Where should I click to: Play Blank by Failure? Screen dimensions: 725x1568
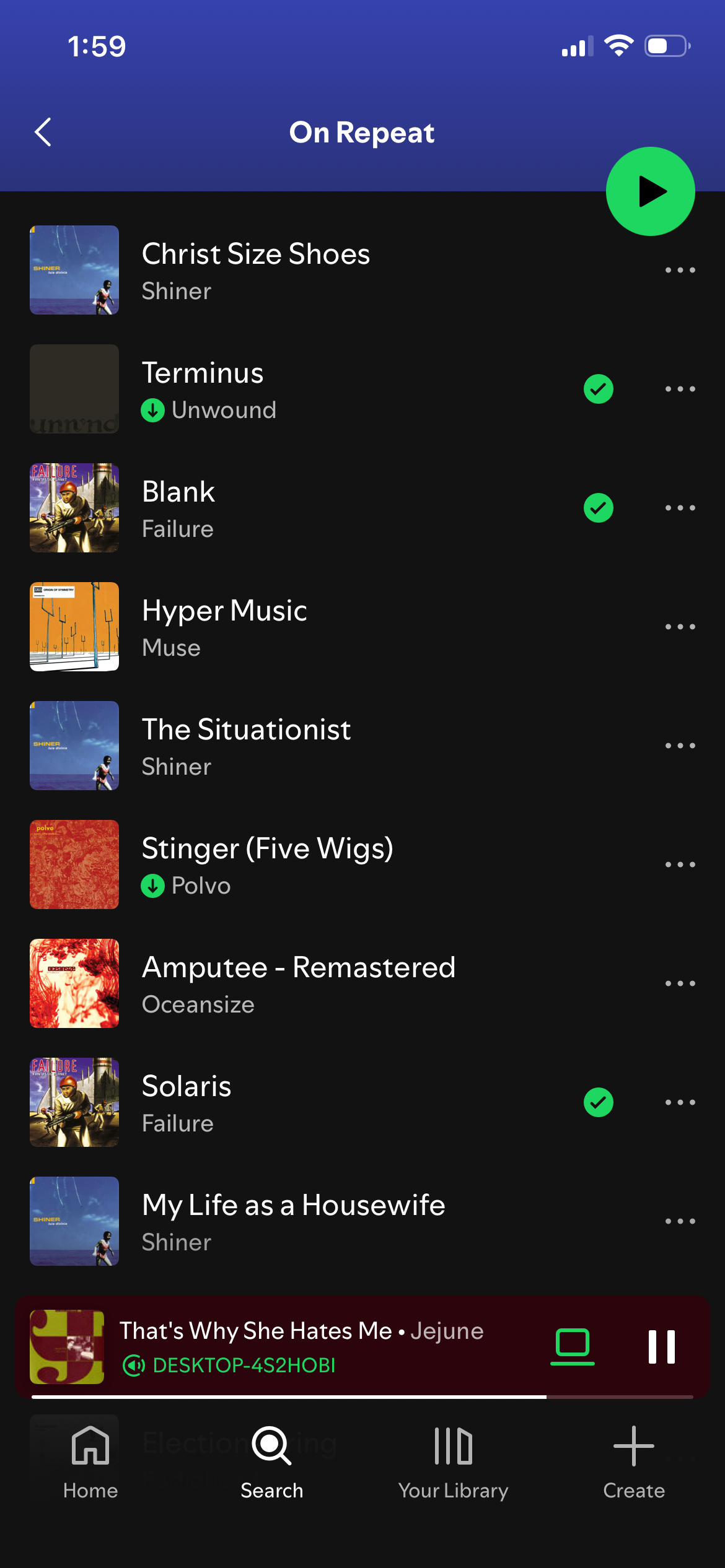pyautogui.click(x=180, y=508)
